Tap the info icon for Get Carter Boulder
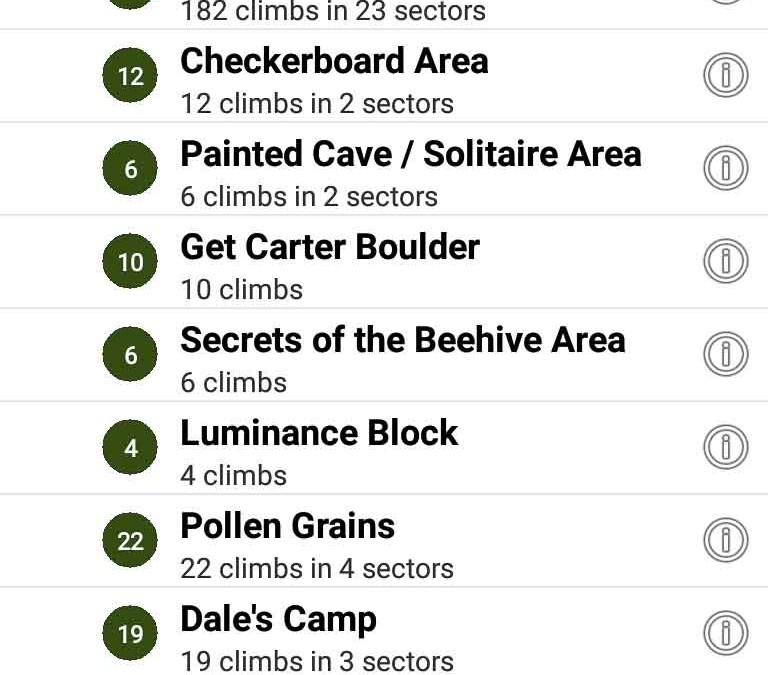This screenshot has height=675, width=768. pos(725,262)
